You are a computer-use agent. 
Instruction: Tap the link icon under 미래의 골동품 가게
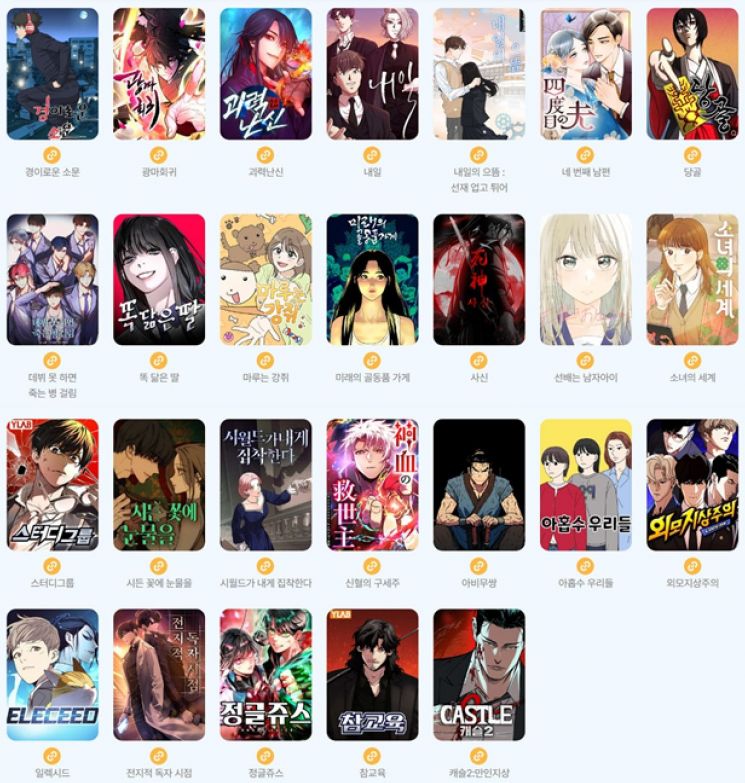coord(372,360)
